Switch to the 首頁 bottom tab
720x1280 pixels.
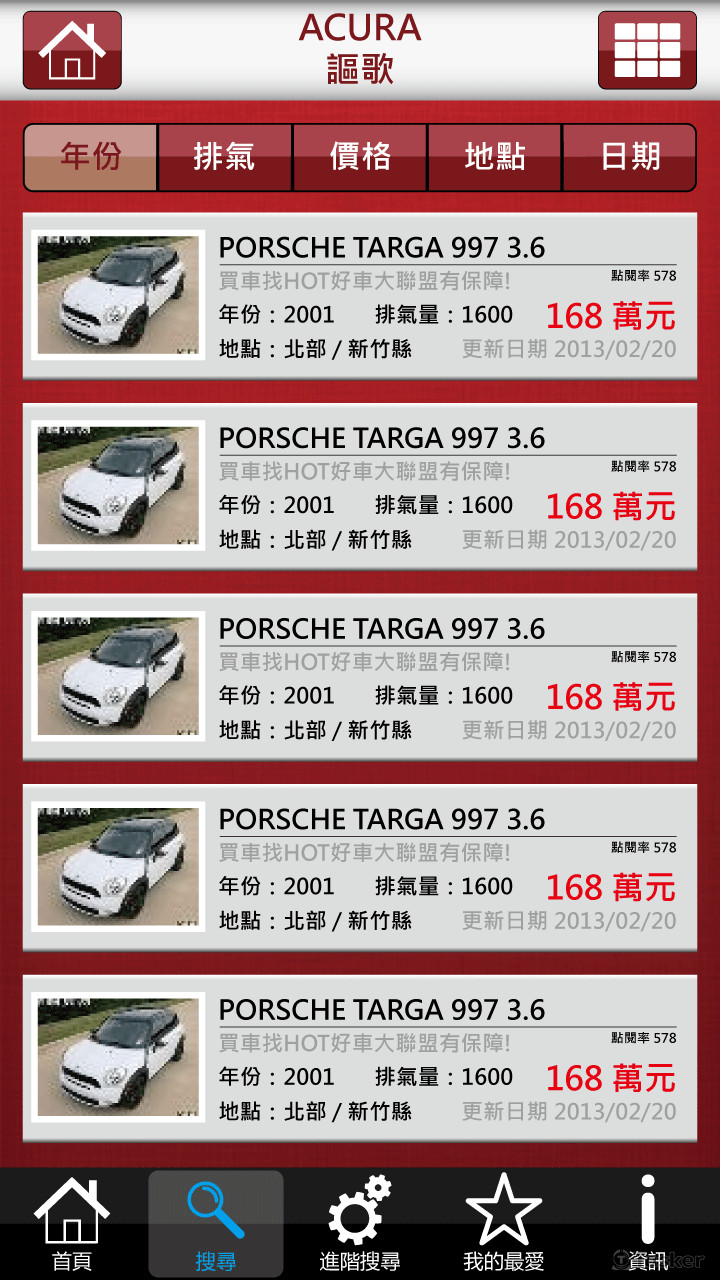(72, 1224)
